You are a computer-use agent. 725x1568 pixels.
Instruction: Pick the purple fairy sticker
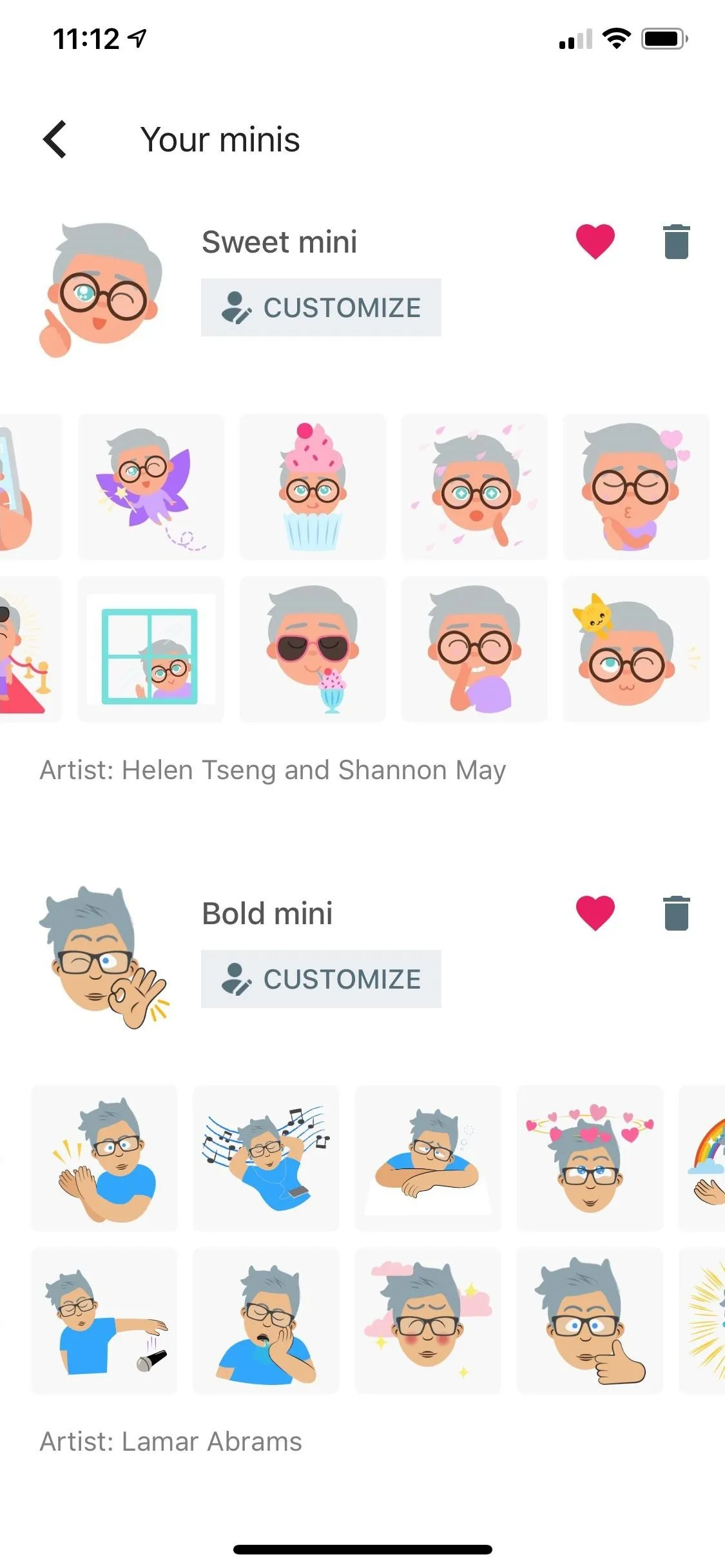(151, 487)
